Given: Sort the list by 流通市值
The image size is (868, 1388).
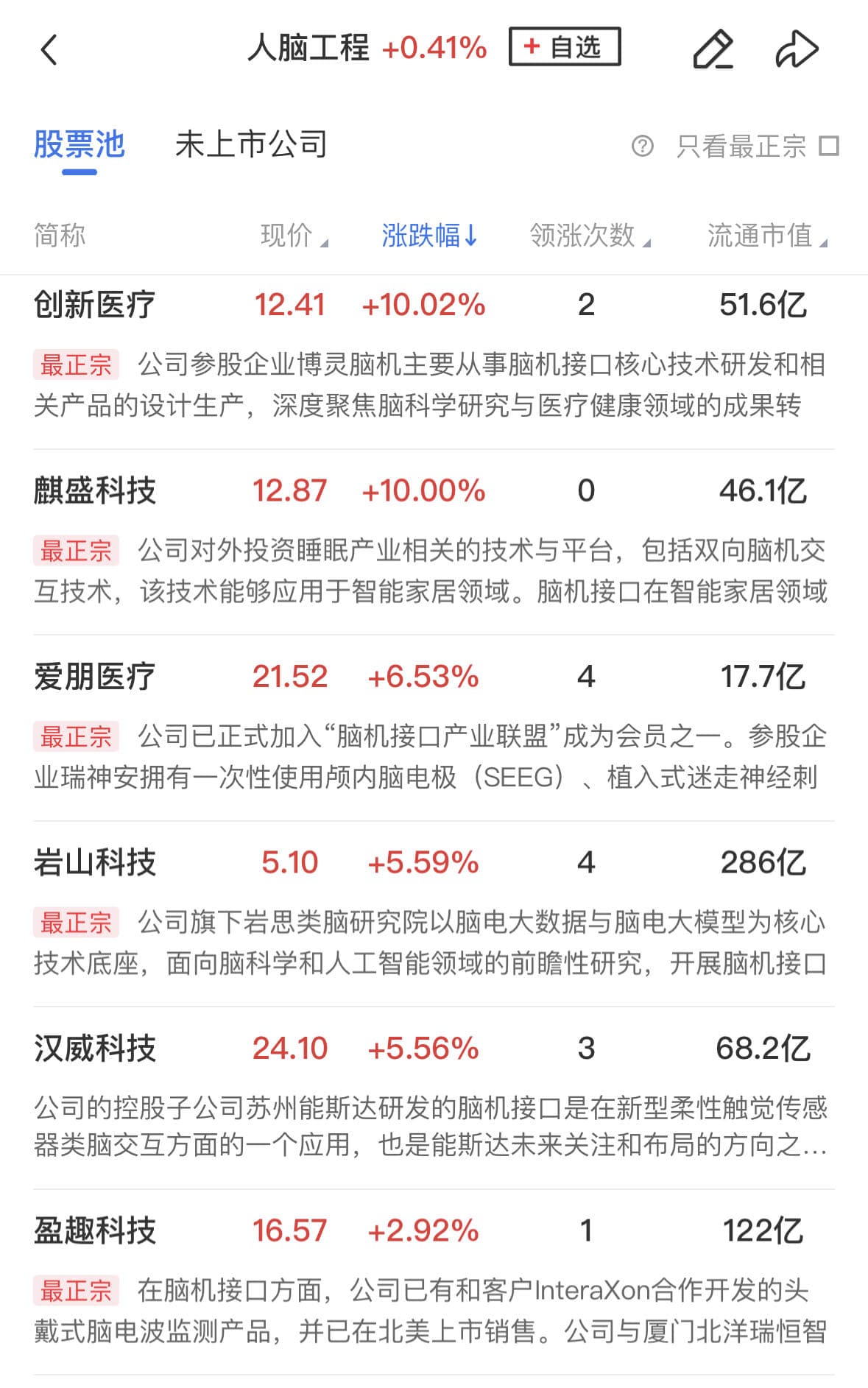Looking at the screenshot, I should (x=766, y=236).
